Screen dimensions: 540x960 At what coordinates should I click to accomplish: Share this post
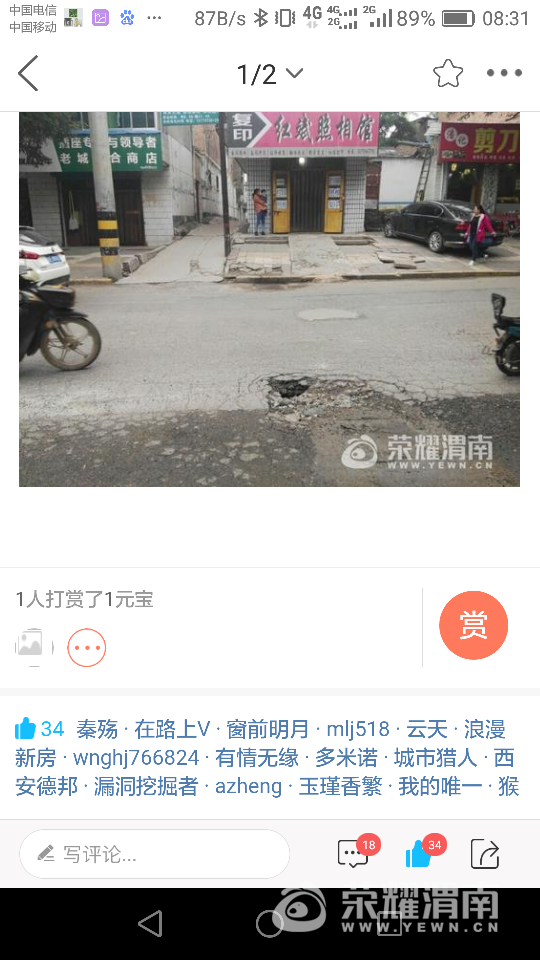[x=485, y=853]
